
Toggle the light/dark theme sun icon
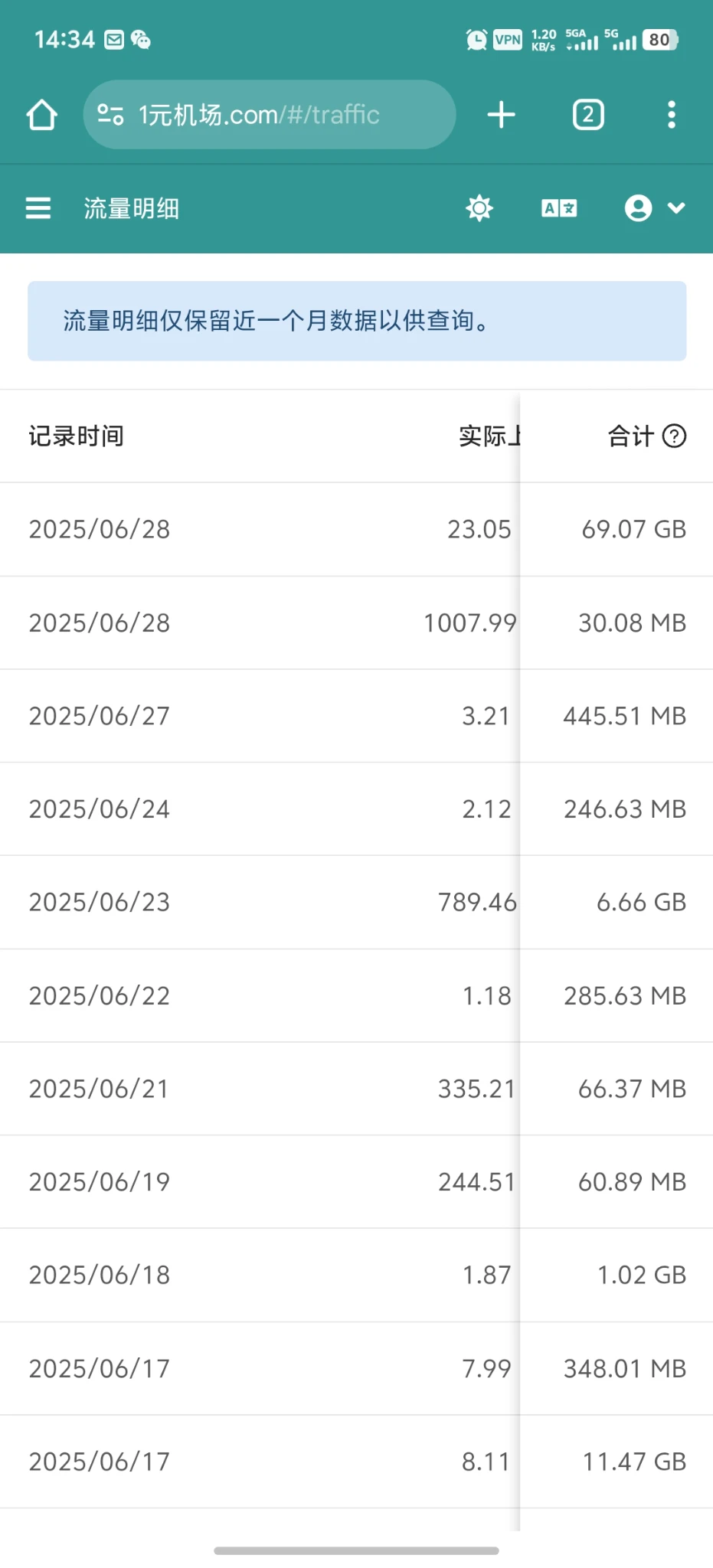pos(479,208)
